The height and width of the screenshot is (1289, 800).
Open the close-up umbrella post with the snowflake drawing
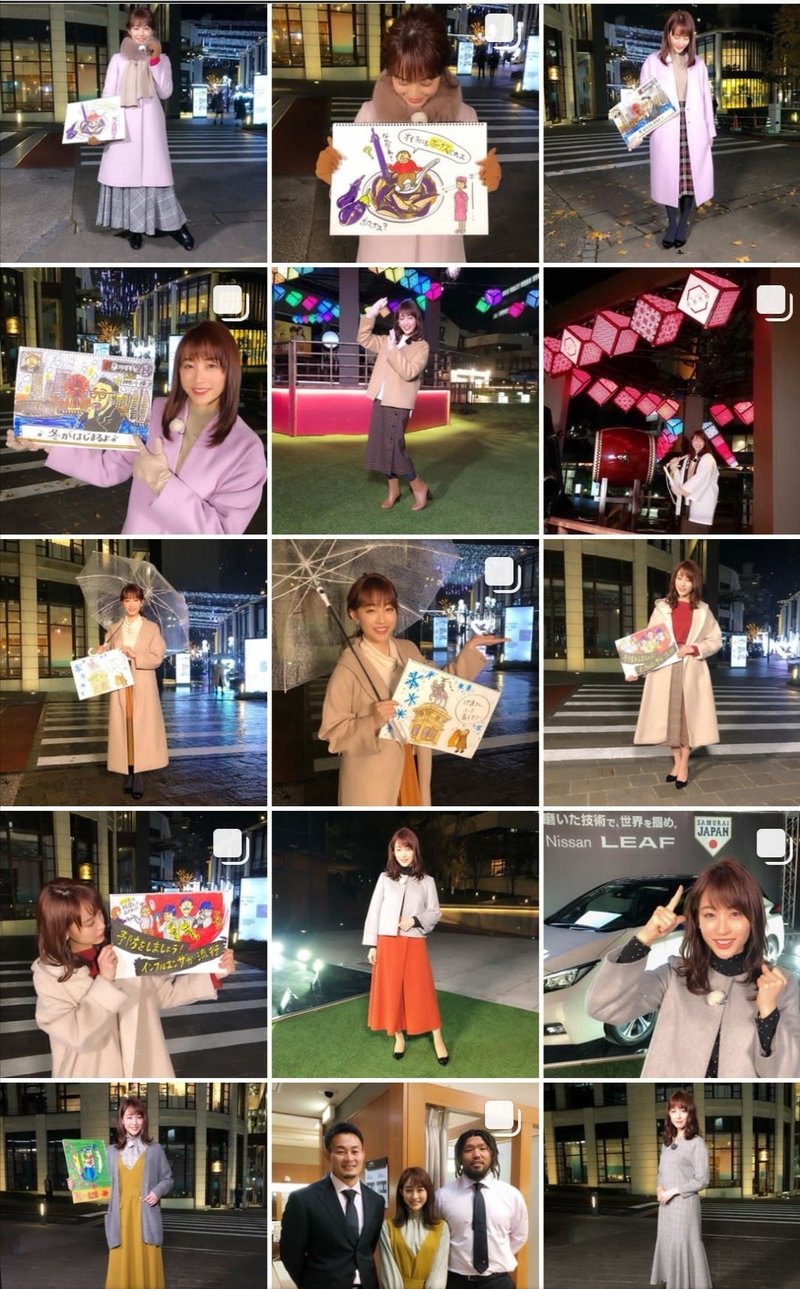point(405,672)
